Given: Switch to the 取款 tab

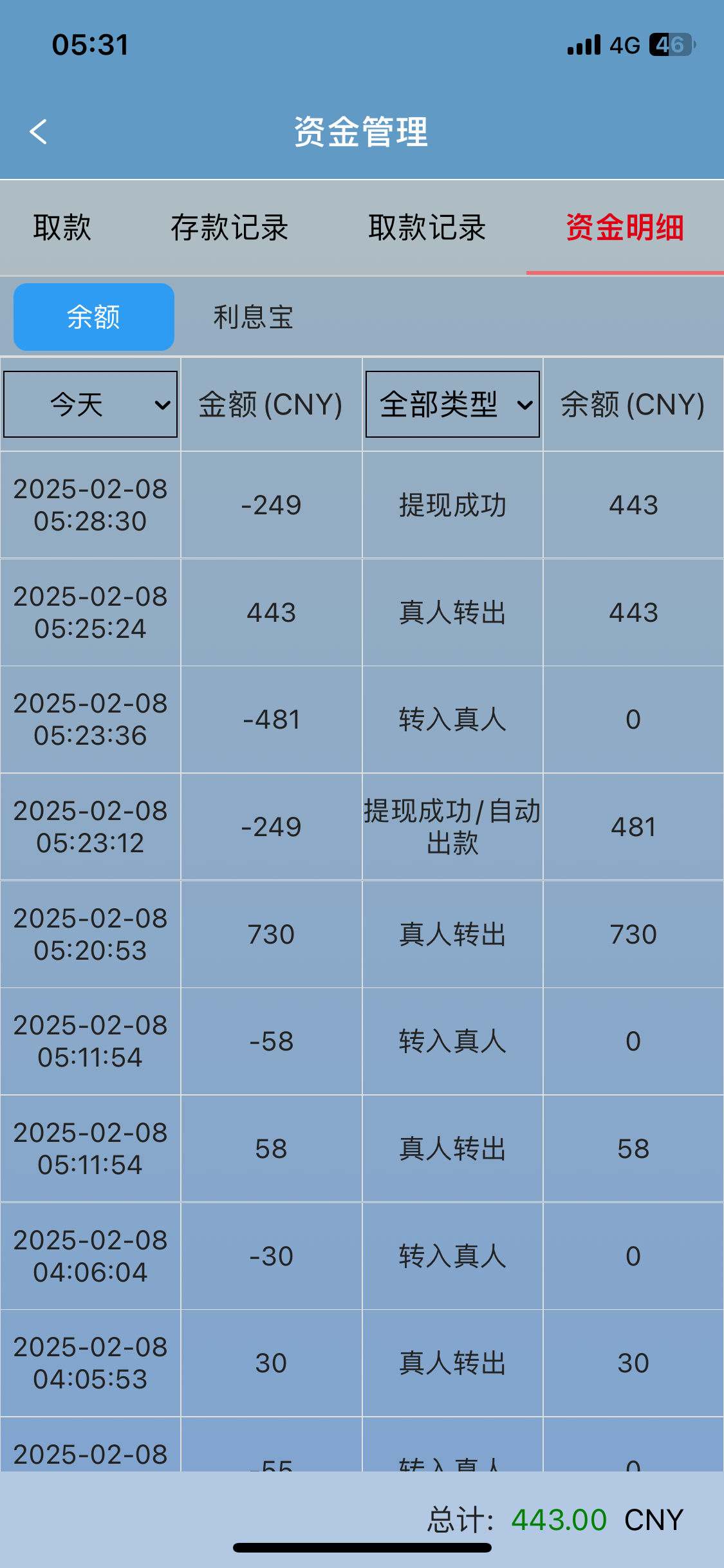Looking at the screenshot, I should [x=62, y=228].
